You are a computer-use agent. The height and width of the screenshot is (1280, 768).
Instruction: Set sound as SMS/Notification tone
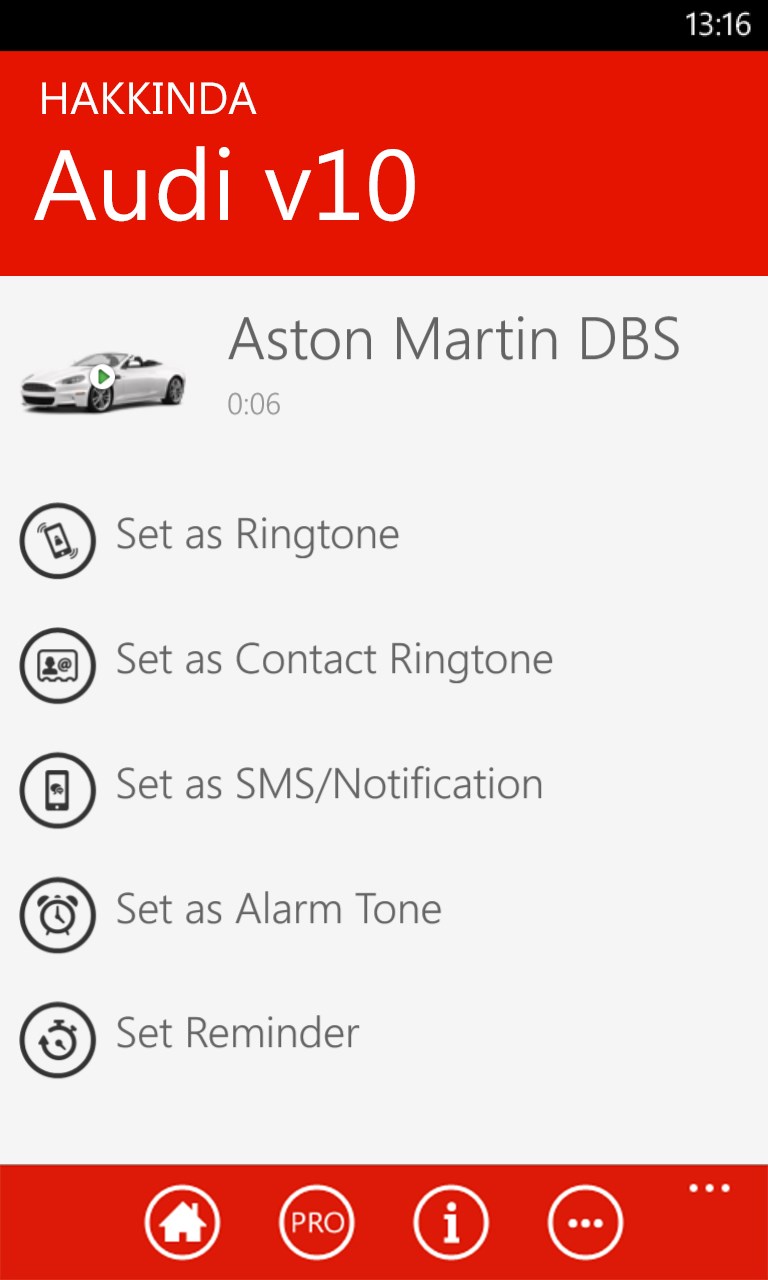(329, 785)
